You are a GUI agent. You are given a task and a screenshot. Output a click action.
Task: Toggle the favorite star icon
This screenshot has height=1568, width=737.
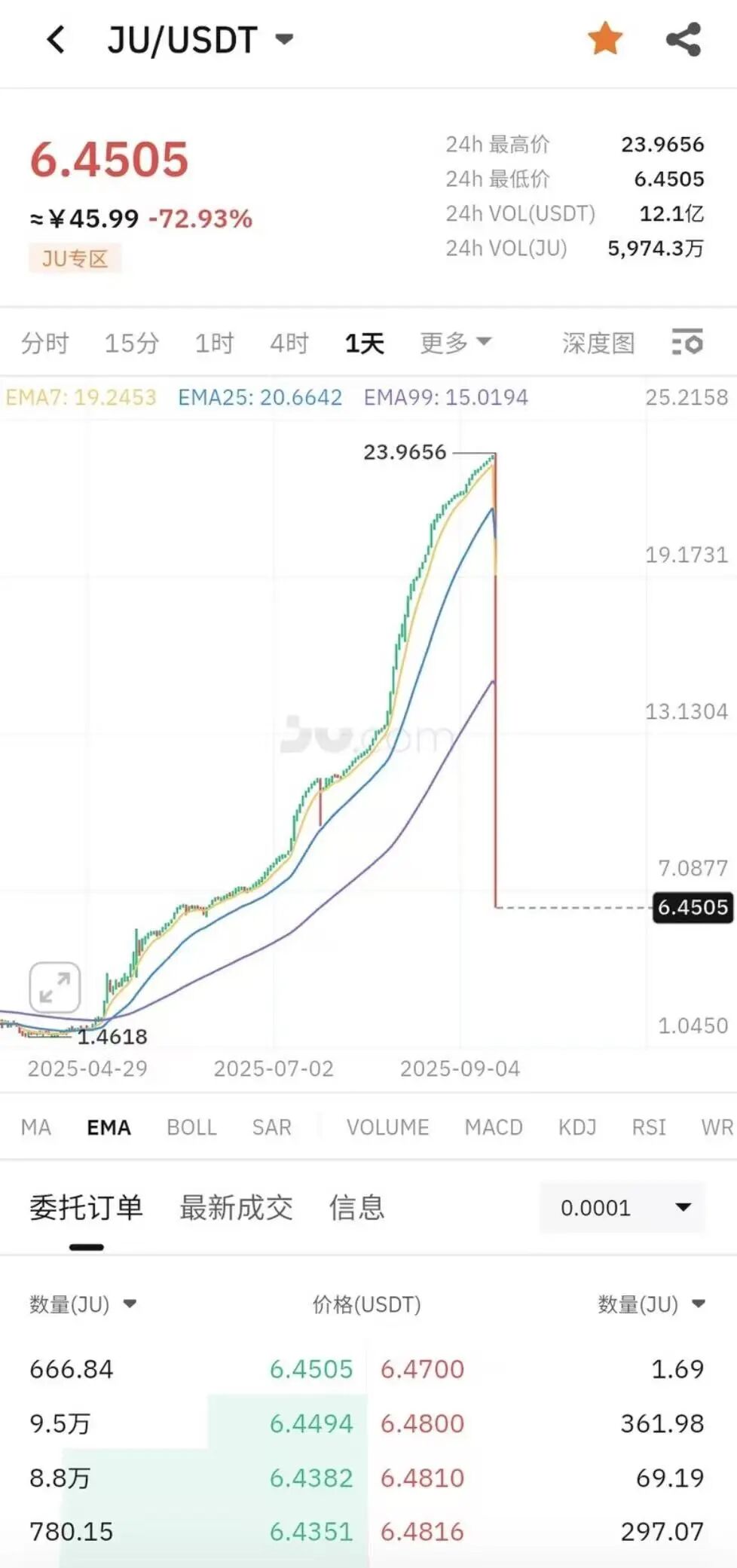click(x=605, y=38)
